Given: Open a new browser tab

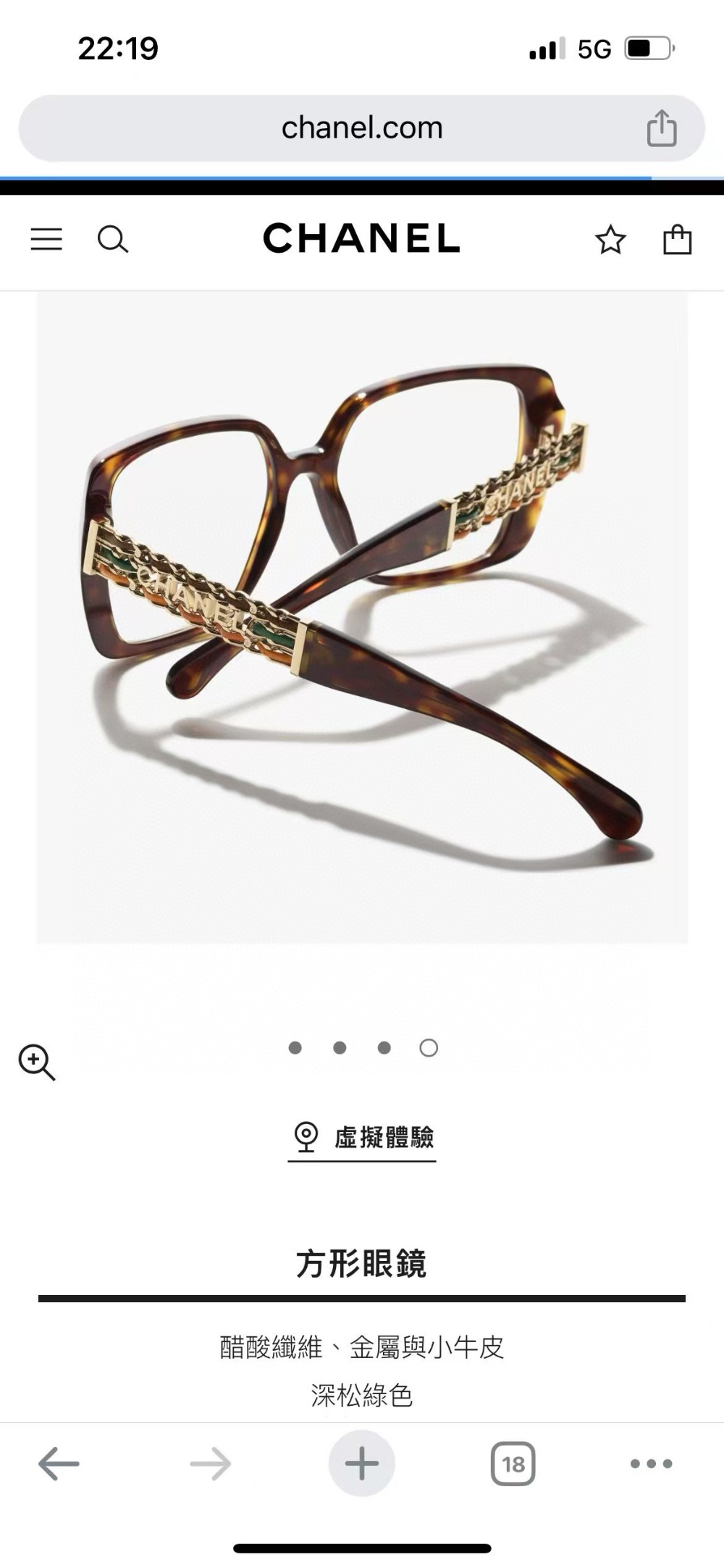Looking at the screenshot, I should click(362, 1464).
